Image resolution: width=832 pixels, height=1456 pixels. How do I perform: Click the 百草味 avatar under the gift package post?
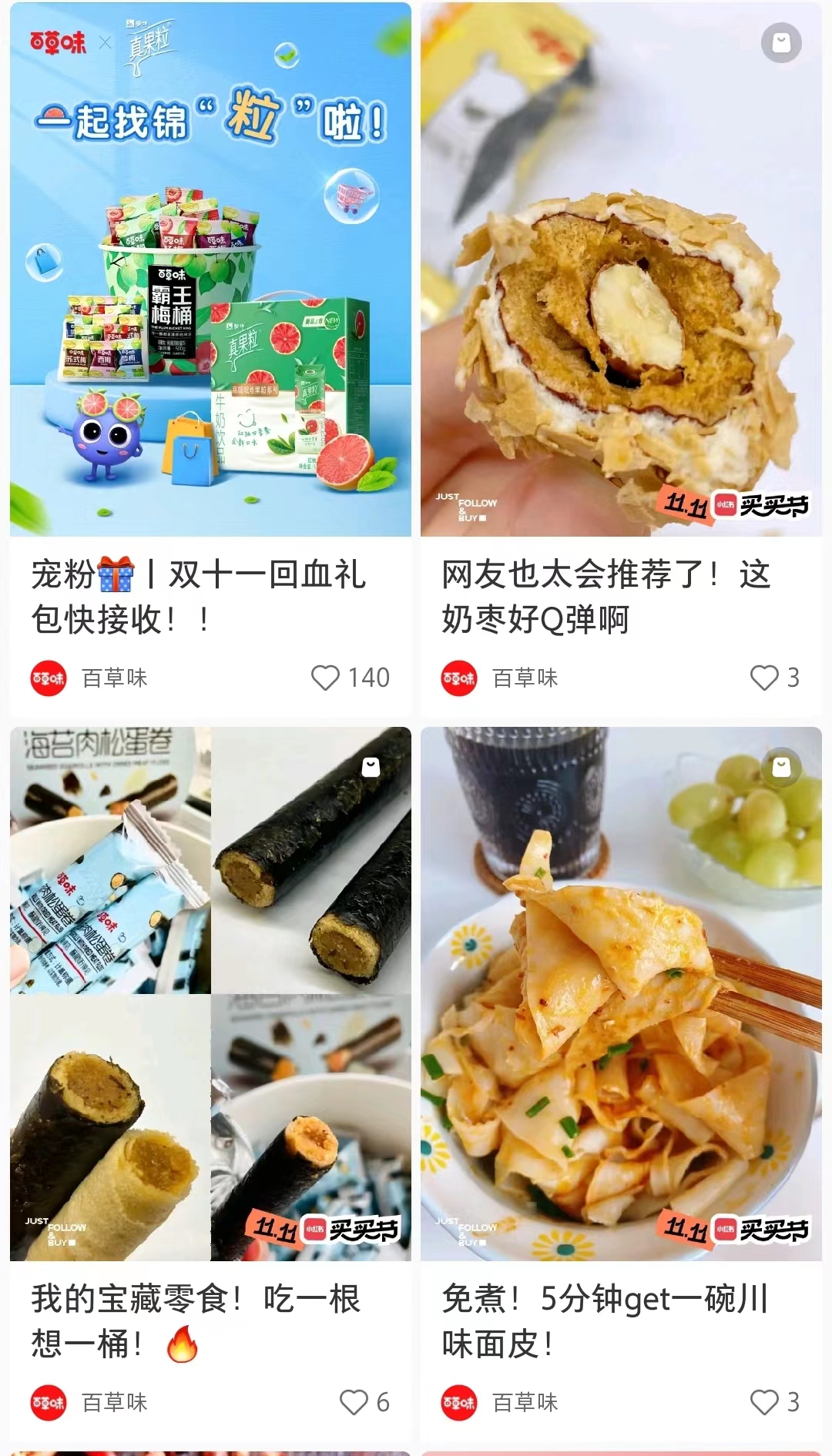click(x=48, y=678)
